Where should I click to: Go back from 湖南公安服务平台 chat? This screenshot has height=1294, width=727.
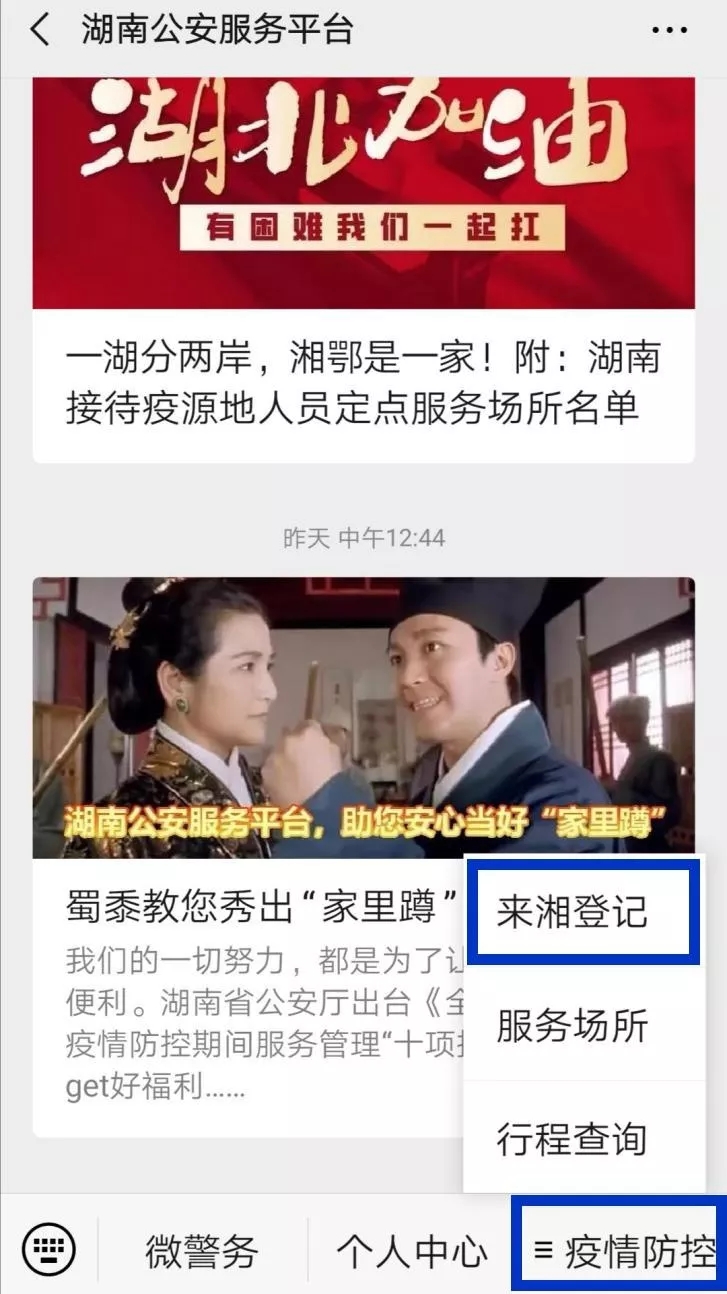pyautogui.click(x=40, y=30)
